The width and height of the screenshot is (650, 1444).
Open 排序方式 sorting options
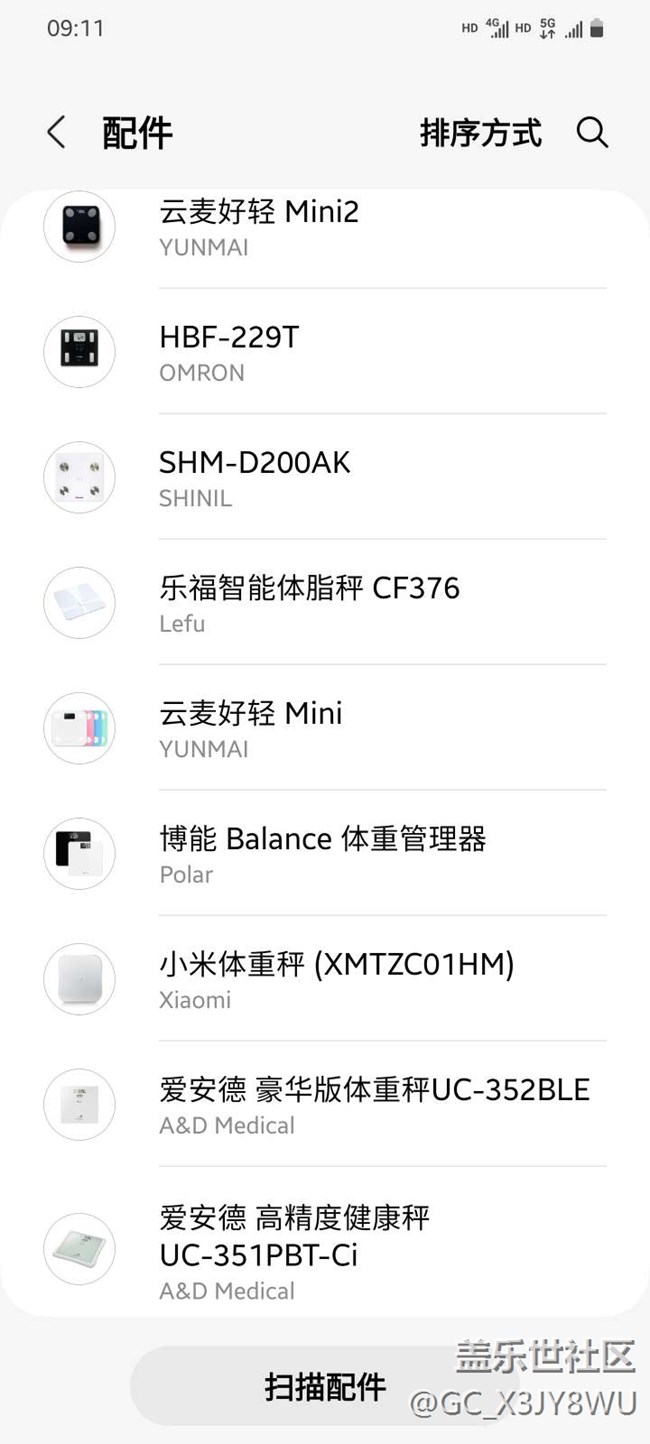tap(480, 133)
